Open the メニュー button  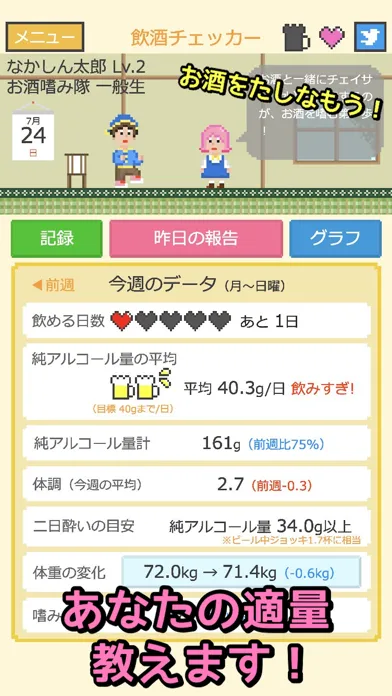tap(45, 37)
